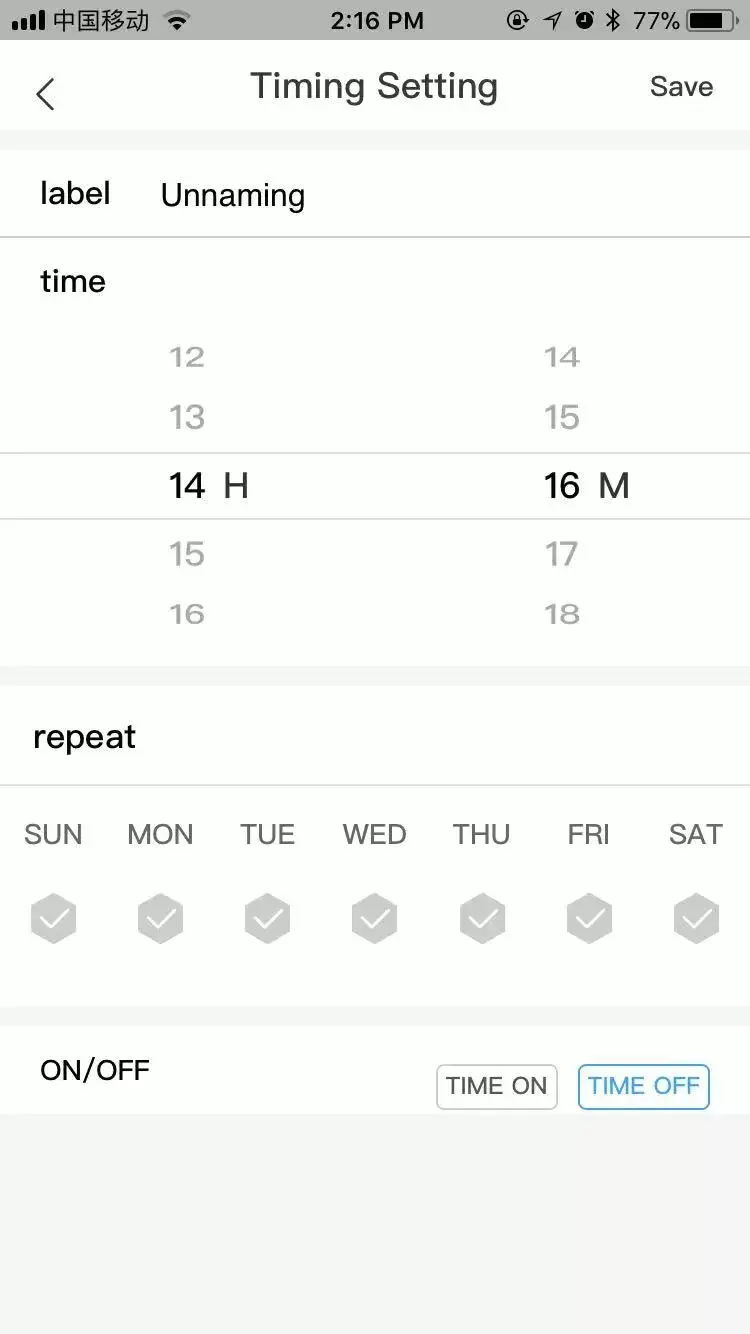750x1334 pixels.
Task: Toggle the SUN repeat checkbox
Action: 53,918
